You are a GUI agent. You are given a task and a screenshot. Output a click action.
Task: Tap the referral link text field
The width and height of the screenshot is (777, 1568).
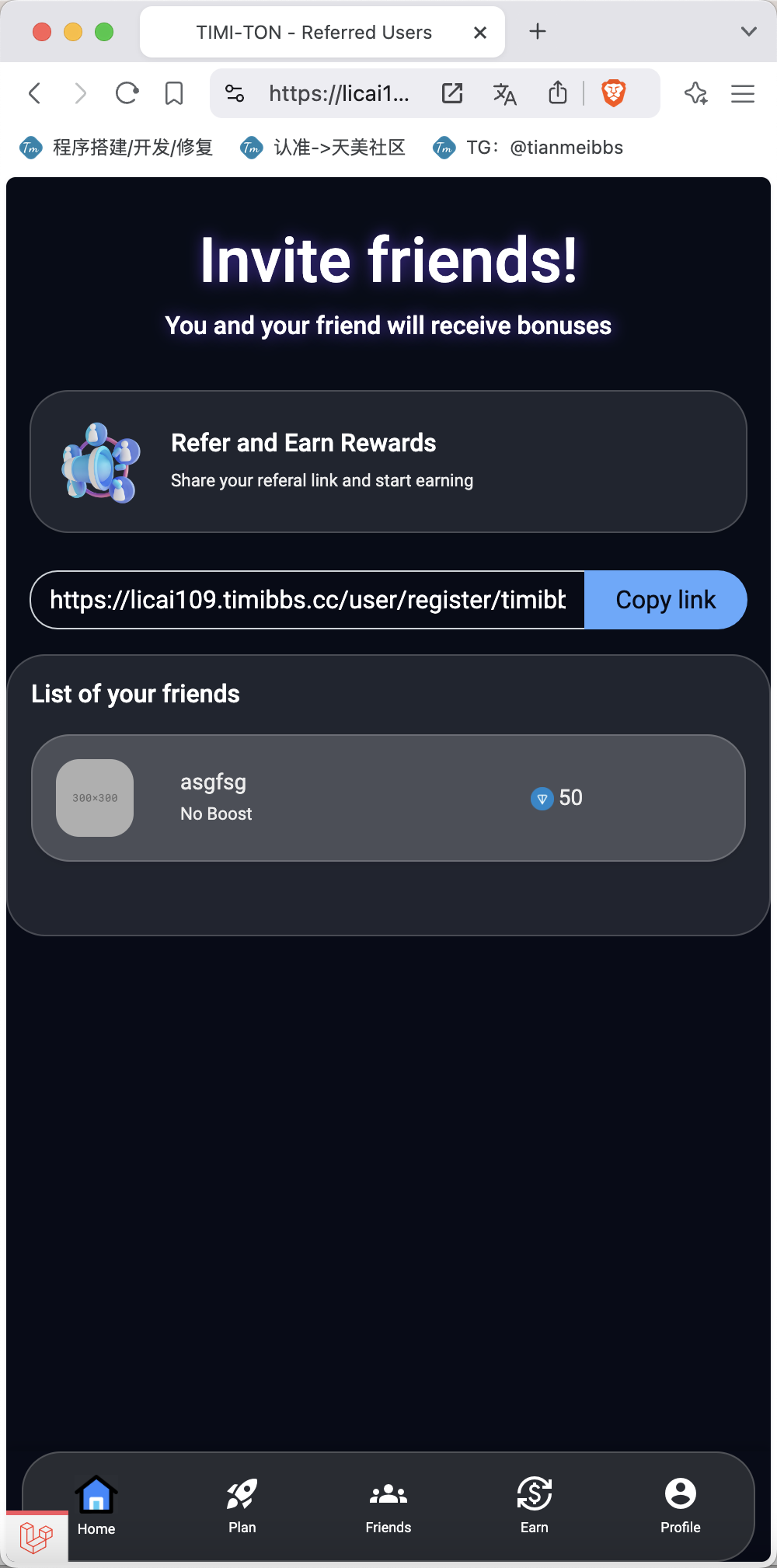[x=308, y=600]
